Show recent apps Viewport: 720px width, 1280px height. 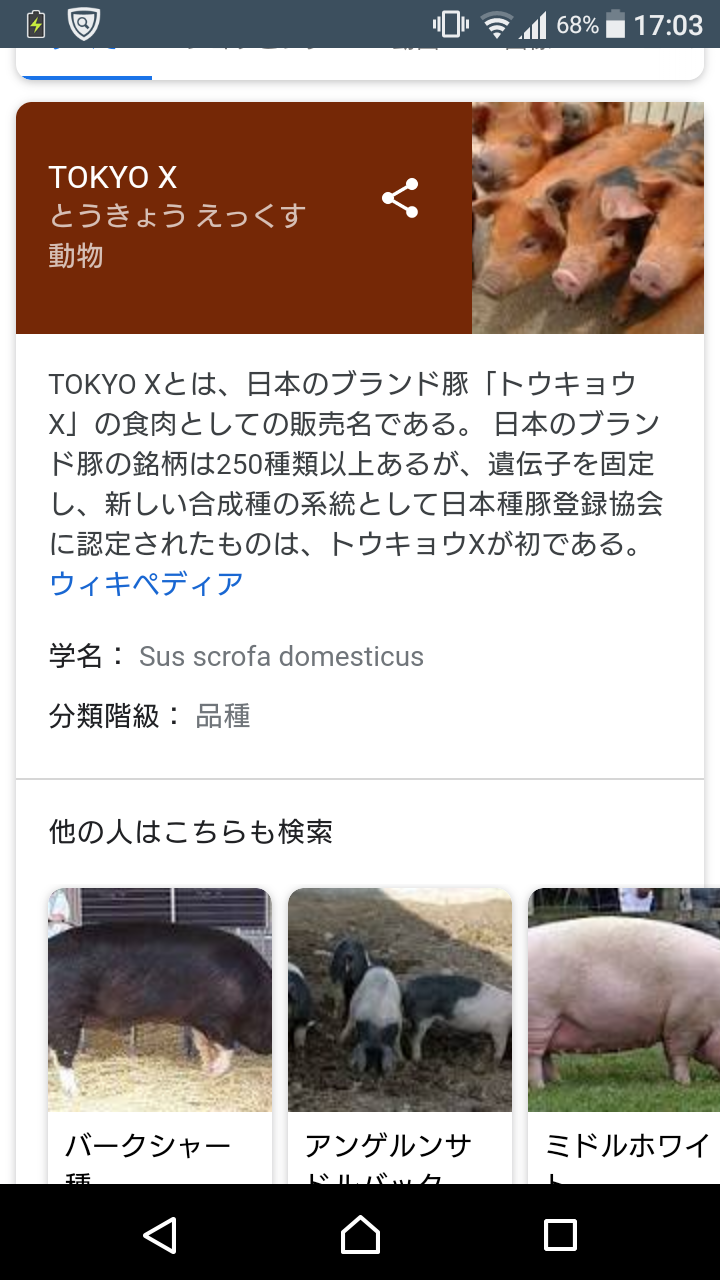[560, 1234]
